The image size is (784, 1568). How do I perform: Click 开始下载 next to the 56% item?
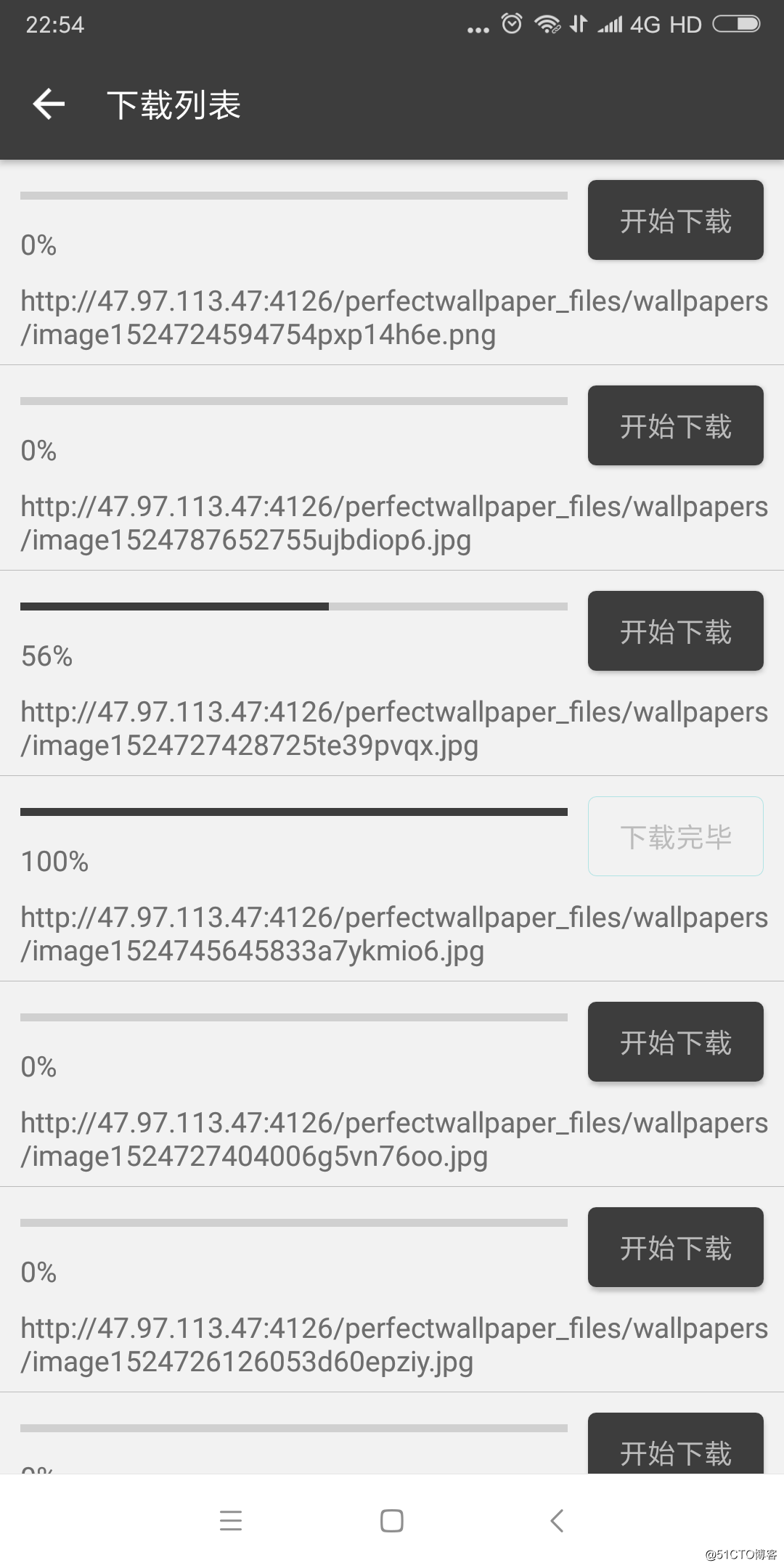click(x=674, y=631)
